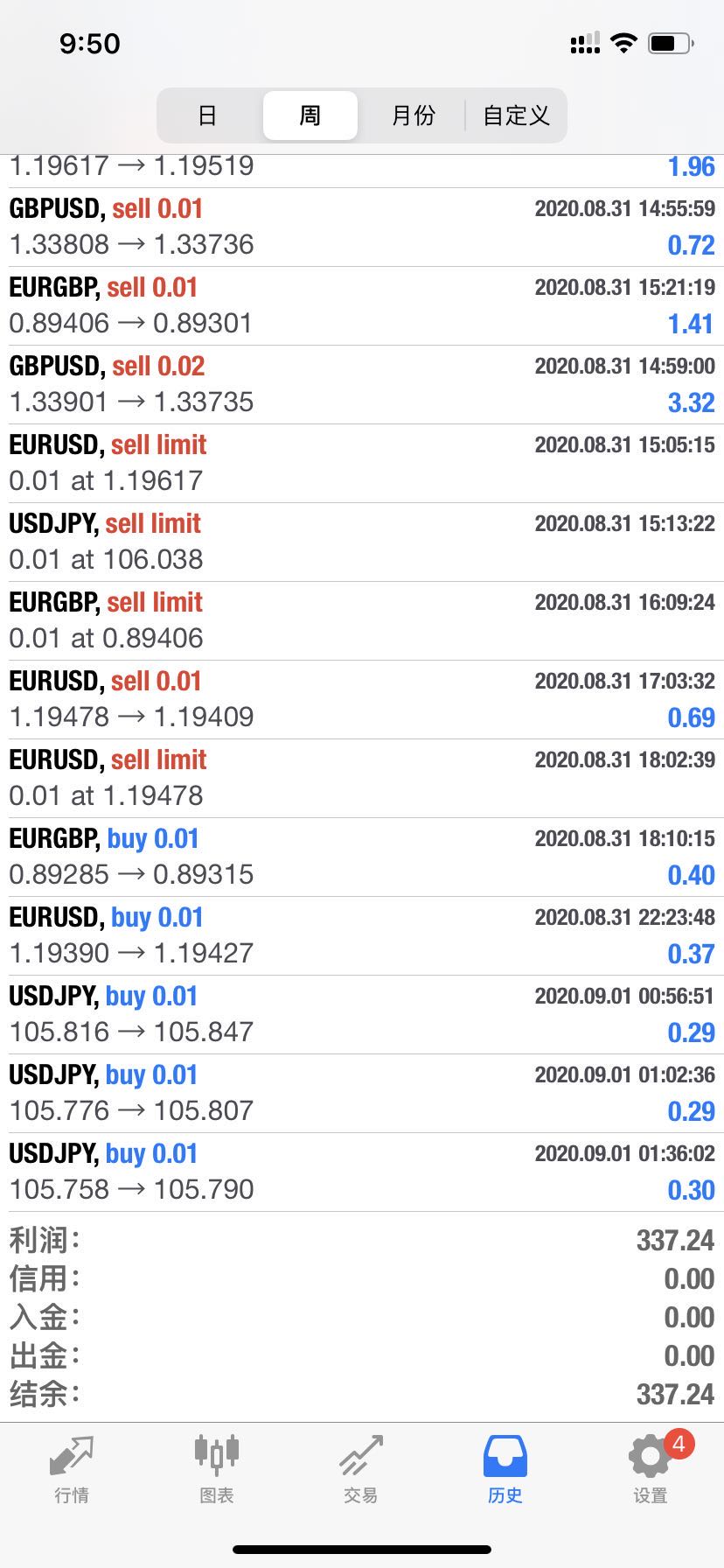Open GBPUSD sell 0.02 trade at 14:59:00
The height and width of the screenshot is (1568, 724).
(362, 384)
